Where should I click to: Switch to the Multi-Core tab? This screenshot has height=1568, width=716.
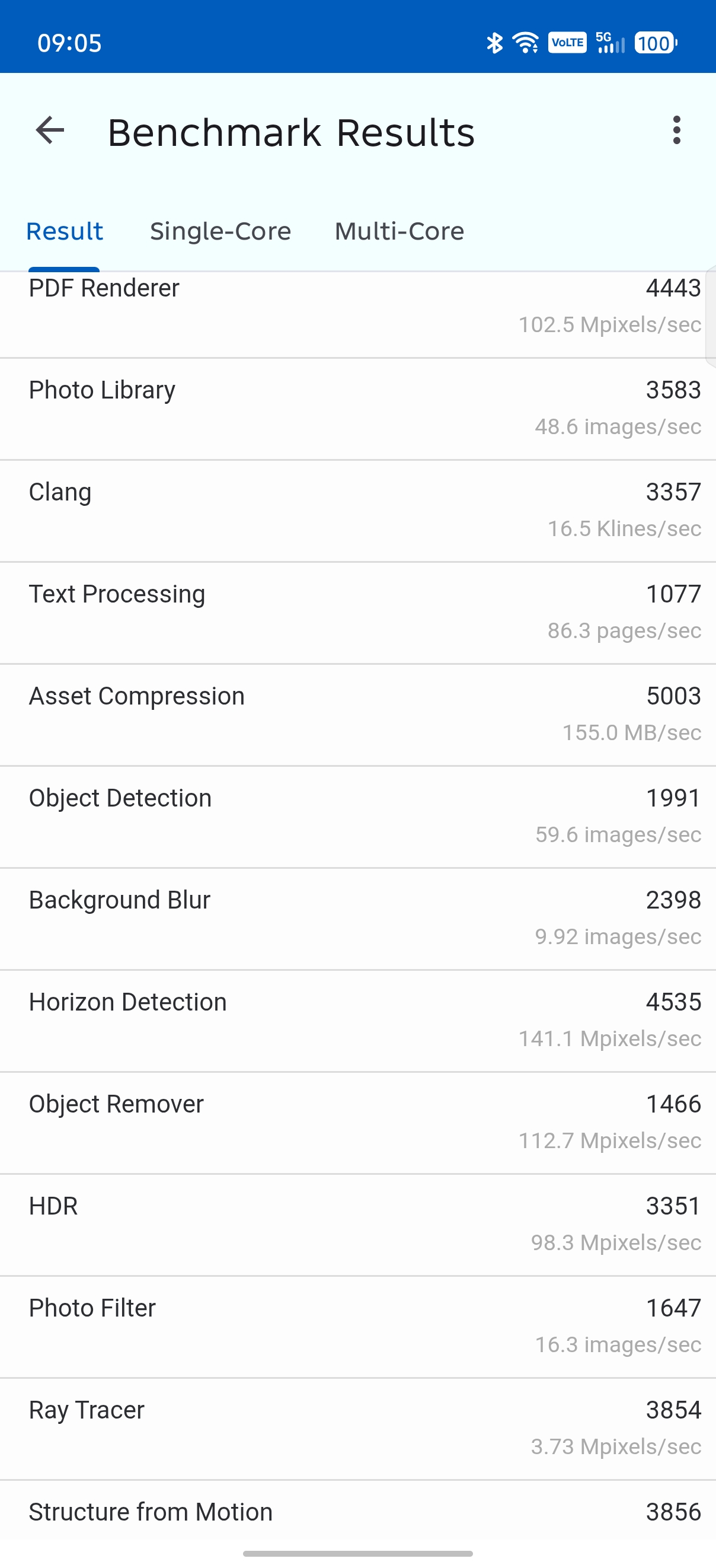pos(399,231)
